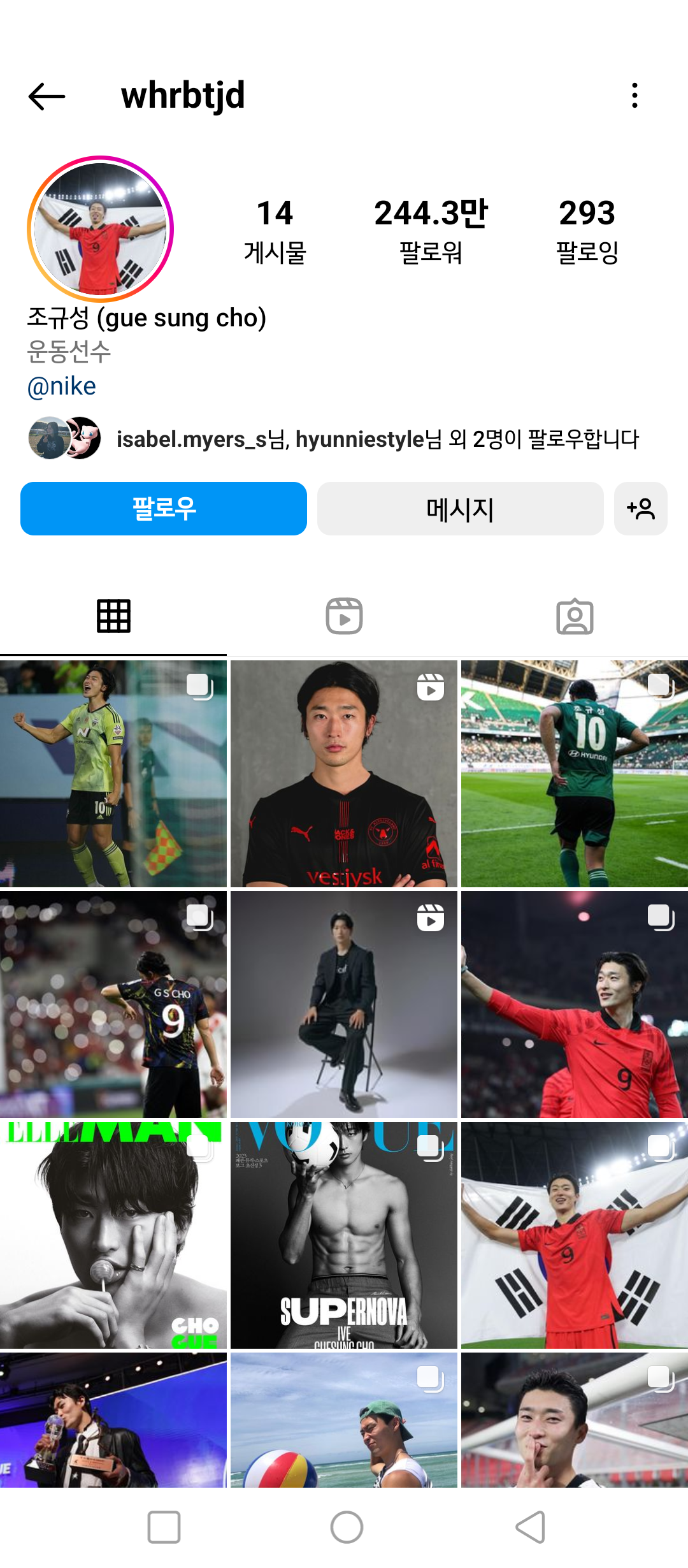Image resolution: width=688 pixels, height=1568 pixels.
Task: Switch to the Reels tab
Action: click(x=344, y=616)
